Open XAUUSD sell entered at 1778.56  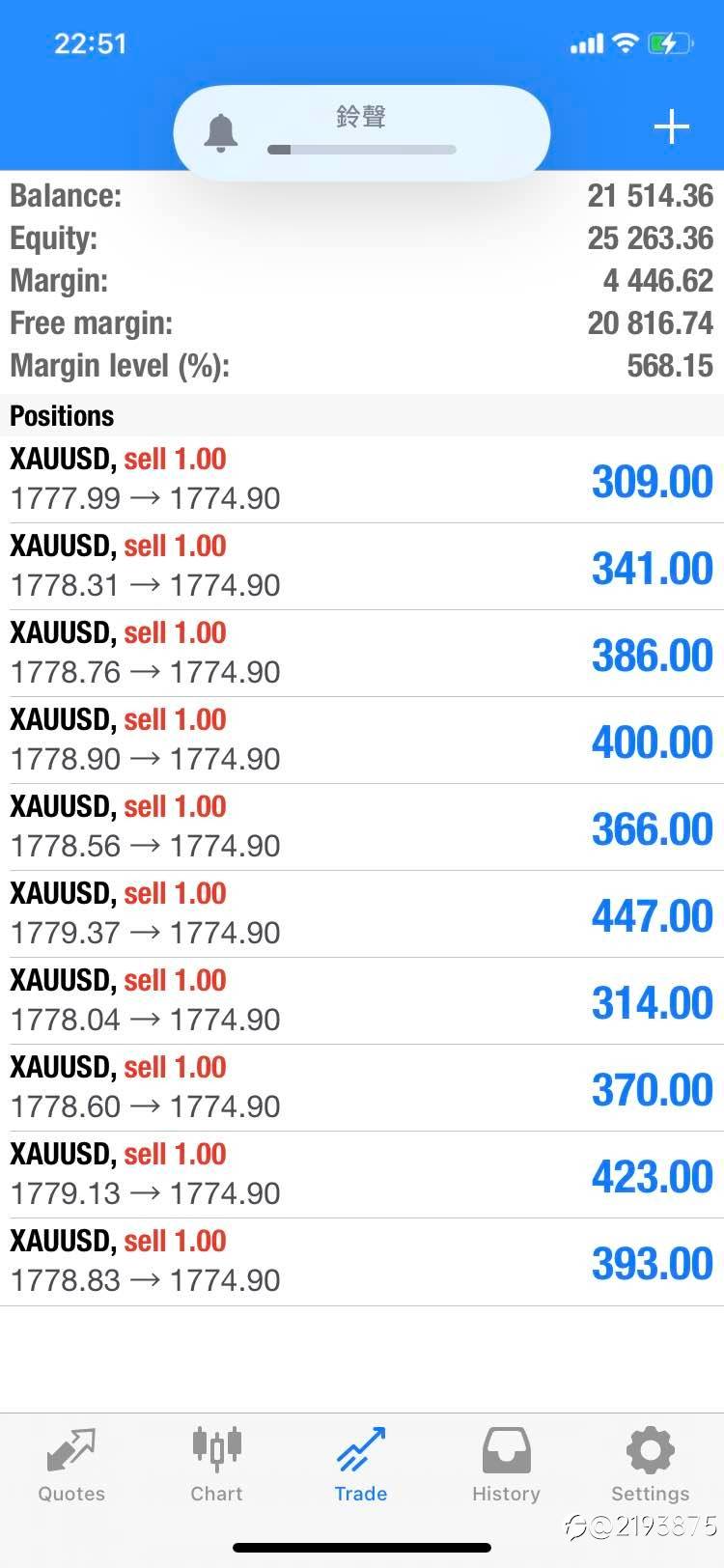point(362,827)
